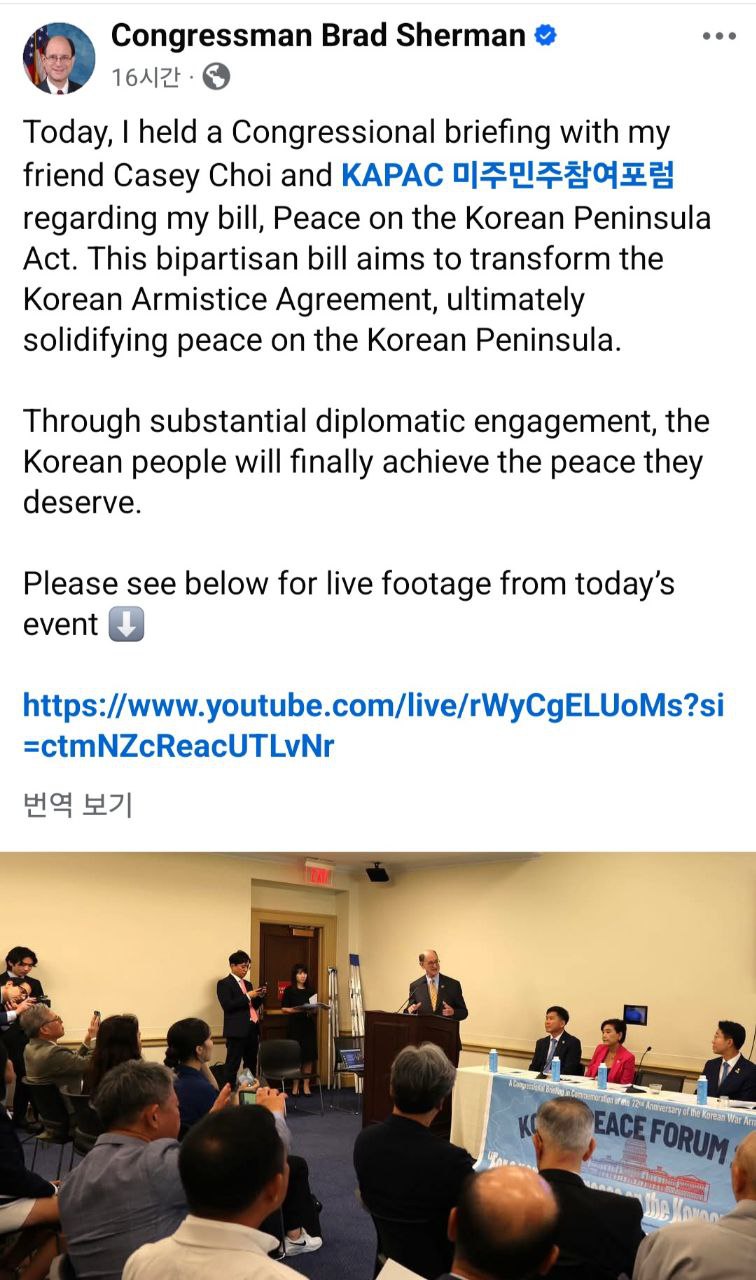This screenshot has width=756, height=1280.
Task: Tap 번역 보기 to translate the post
Action: (78, 803)
